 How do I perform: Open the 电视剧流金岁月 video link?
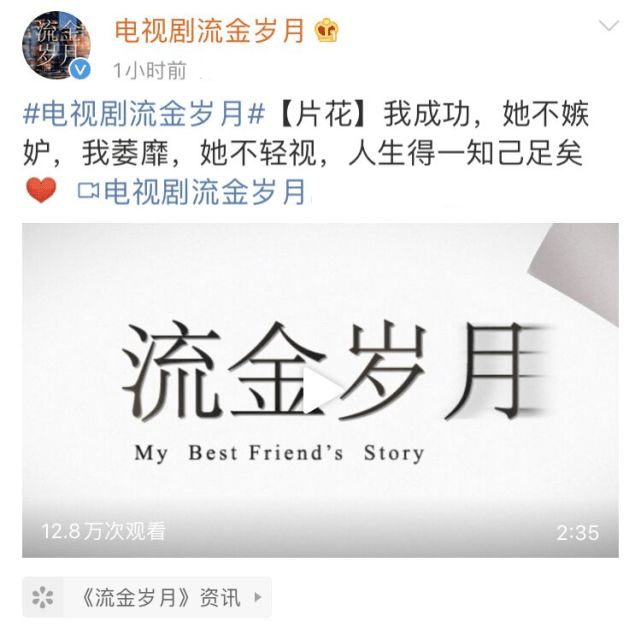pos(193,191)
